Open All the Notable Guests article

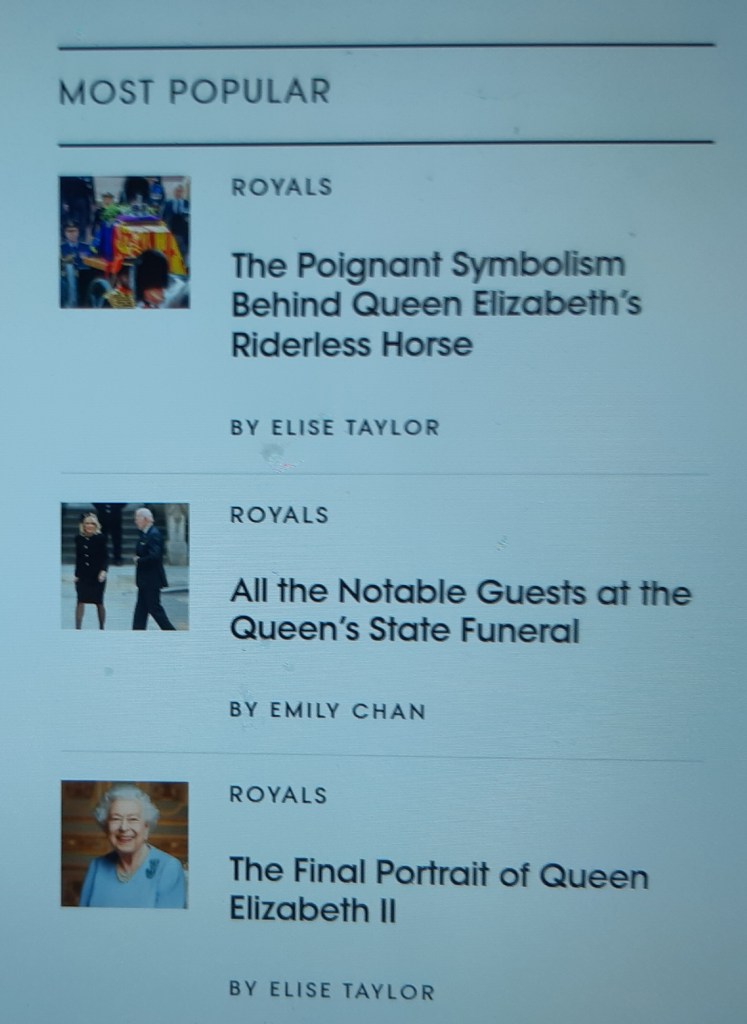coord(459,611)
